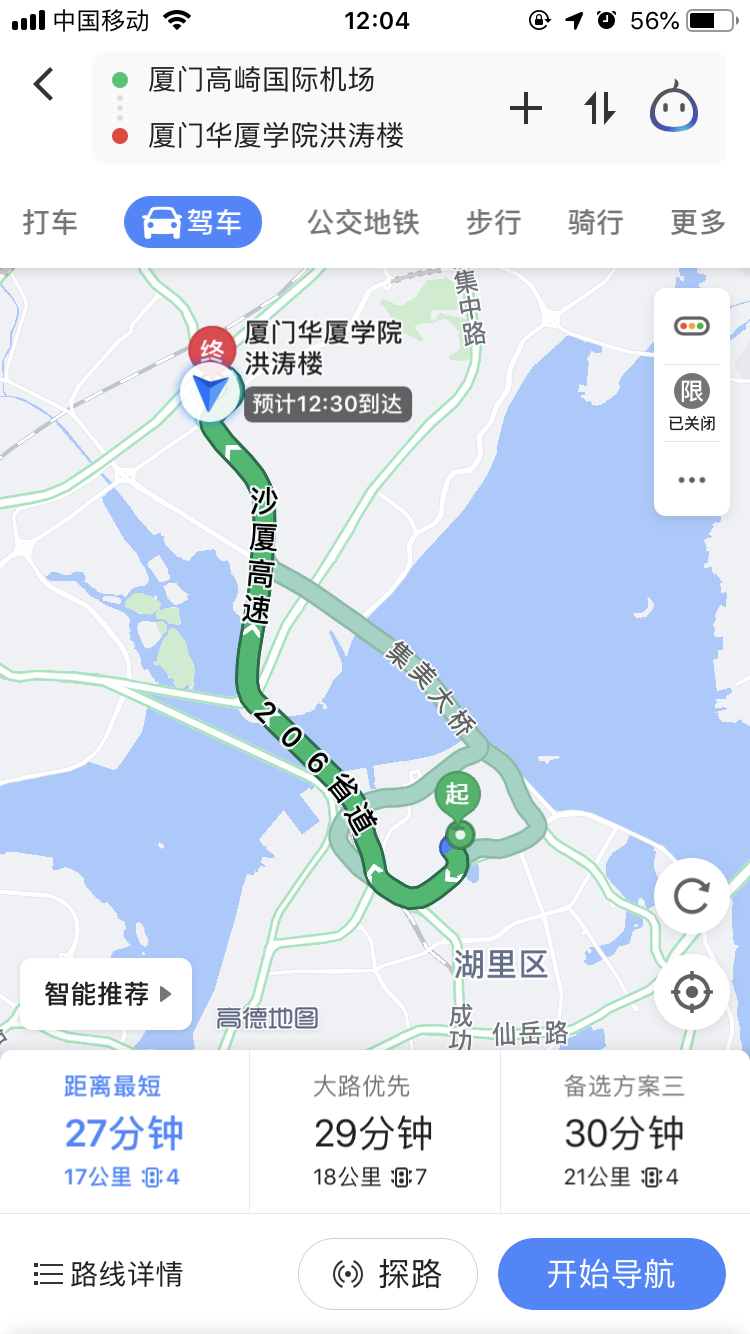Switch to 公交地铁 tab
The height and width of the screenshot is (1334, 750).
tap(363, 222)
